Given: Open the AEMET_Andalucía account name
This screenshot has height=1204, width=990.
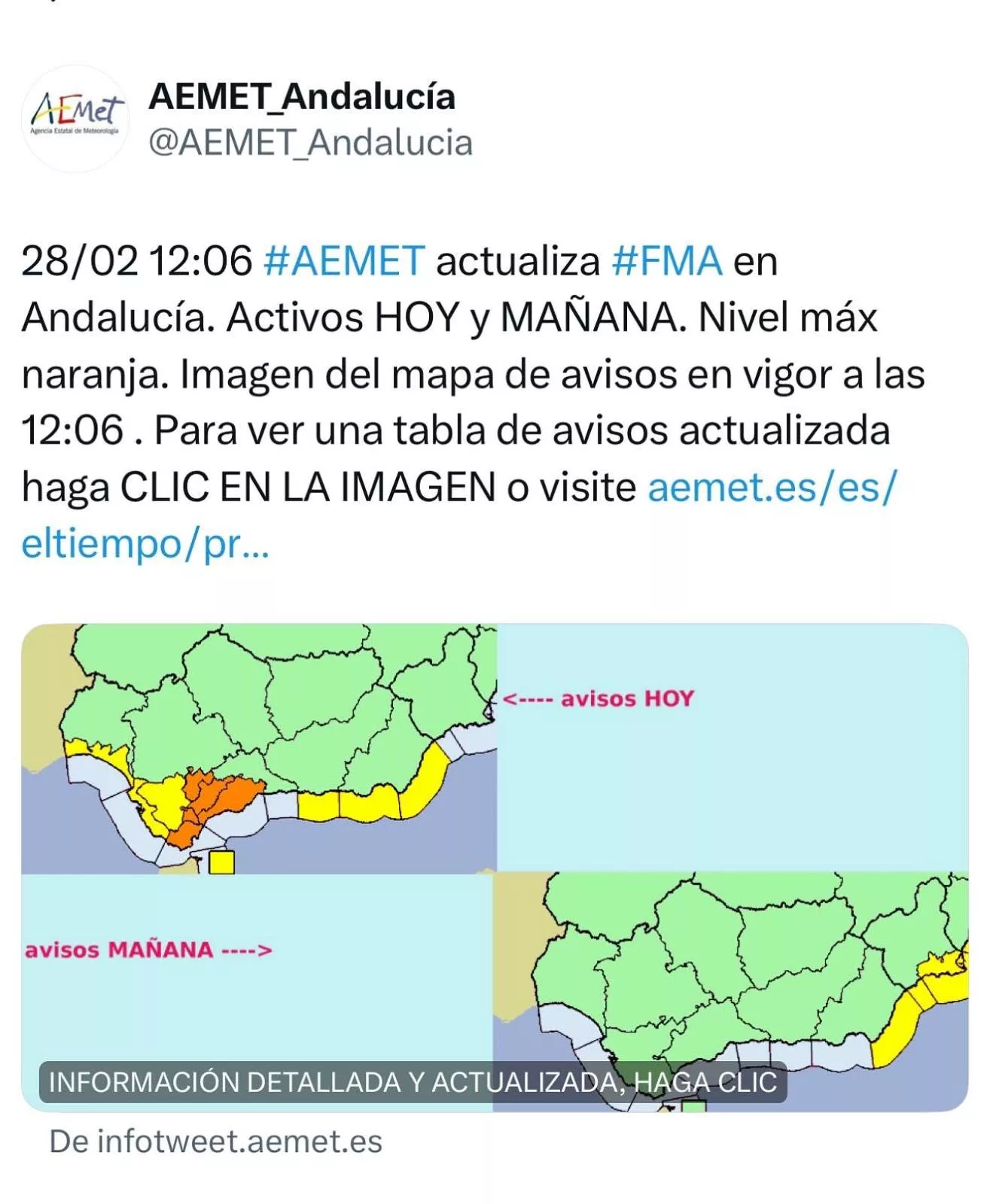Looking at the screenshot, I should (302, 97).
